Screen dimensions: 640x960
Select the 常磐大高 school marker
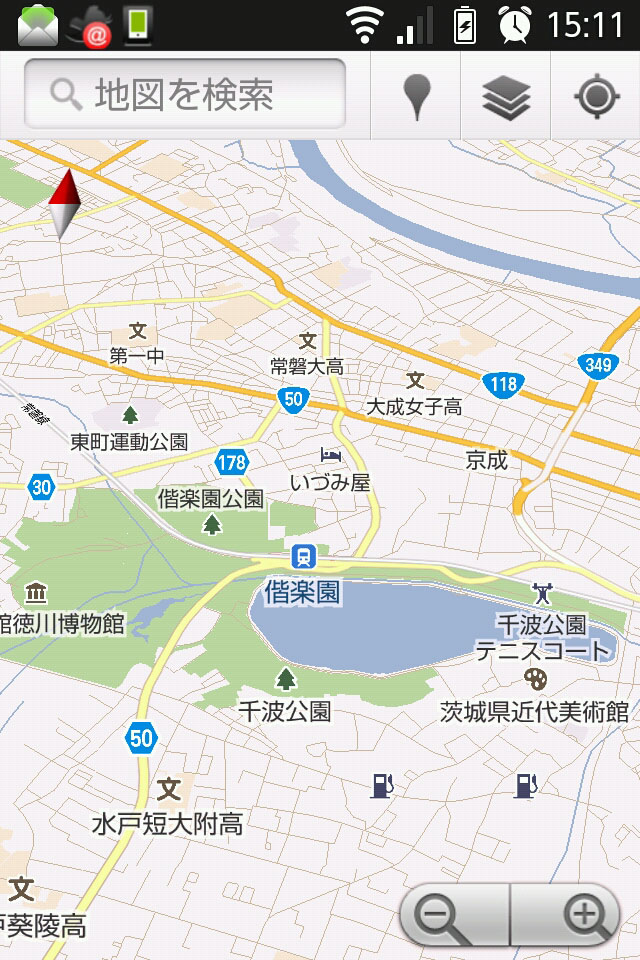[x=308, y=340]
